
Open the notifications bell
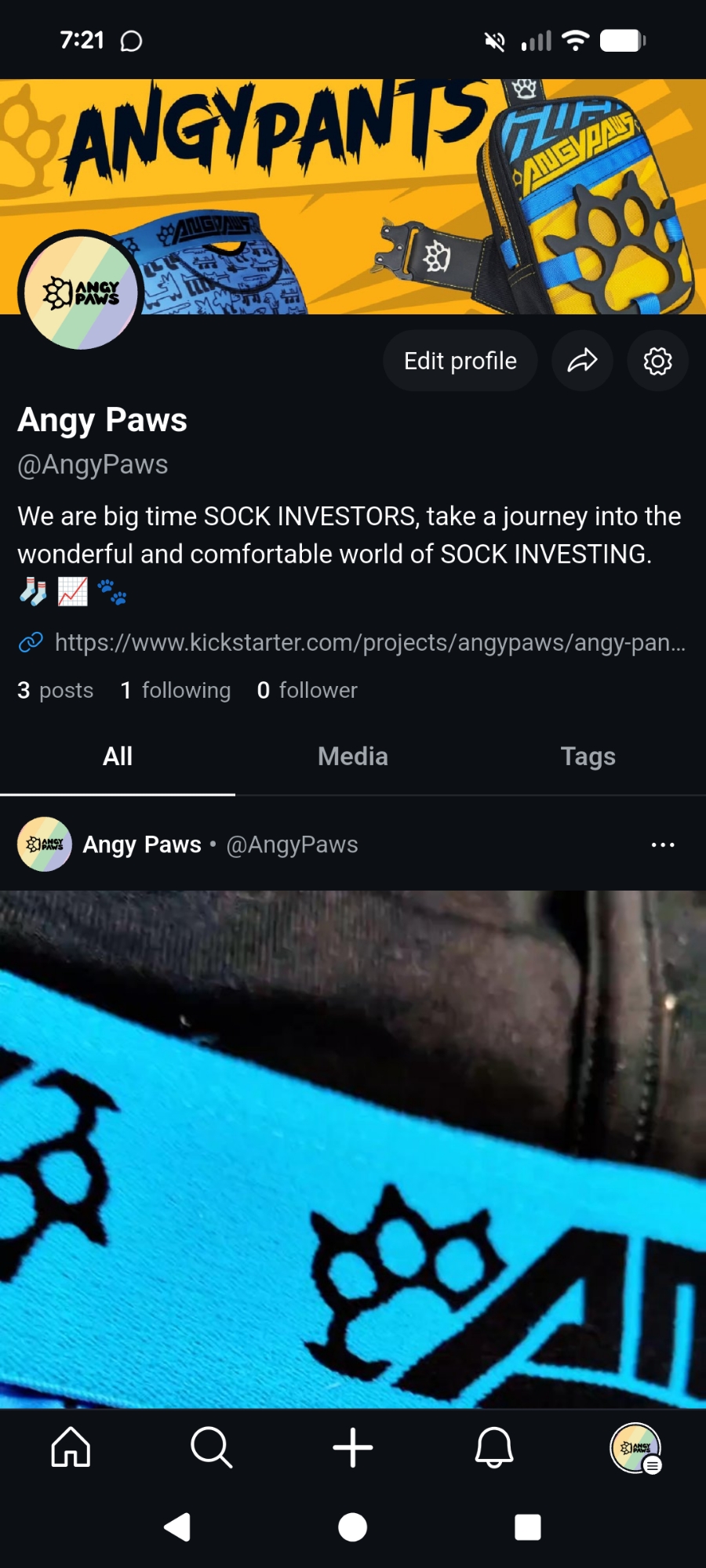pyautogui.click(x=494, y=1446)
